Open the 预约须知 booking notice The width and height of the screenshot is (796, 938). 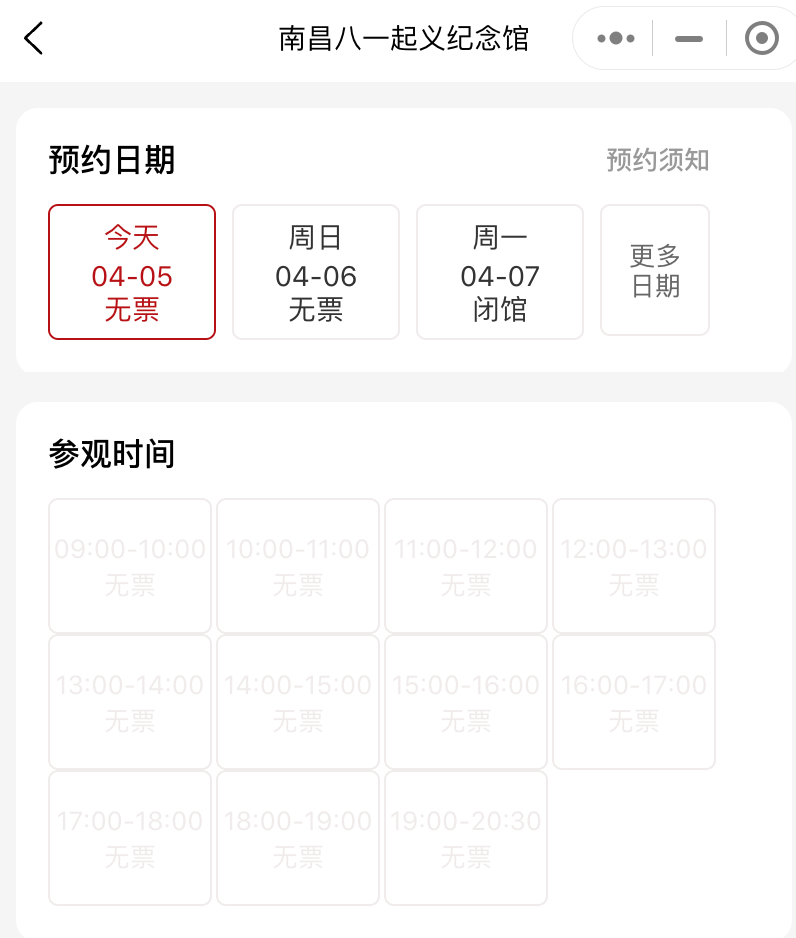tap(656, 160)
